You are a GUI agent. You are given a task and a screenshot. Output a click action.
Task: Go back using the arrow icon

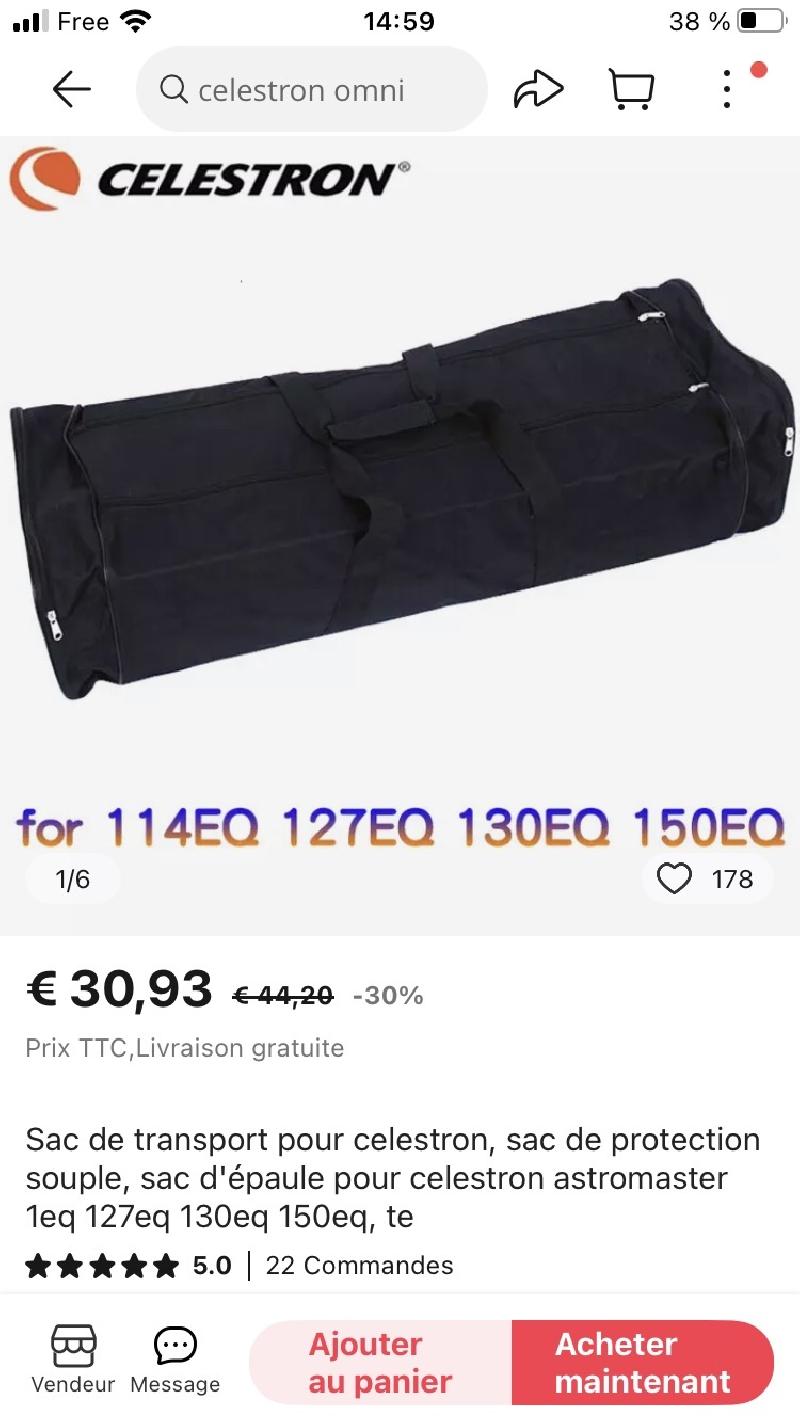(71, 90)
